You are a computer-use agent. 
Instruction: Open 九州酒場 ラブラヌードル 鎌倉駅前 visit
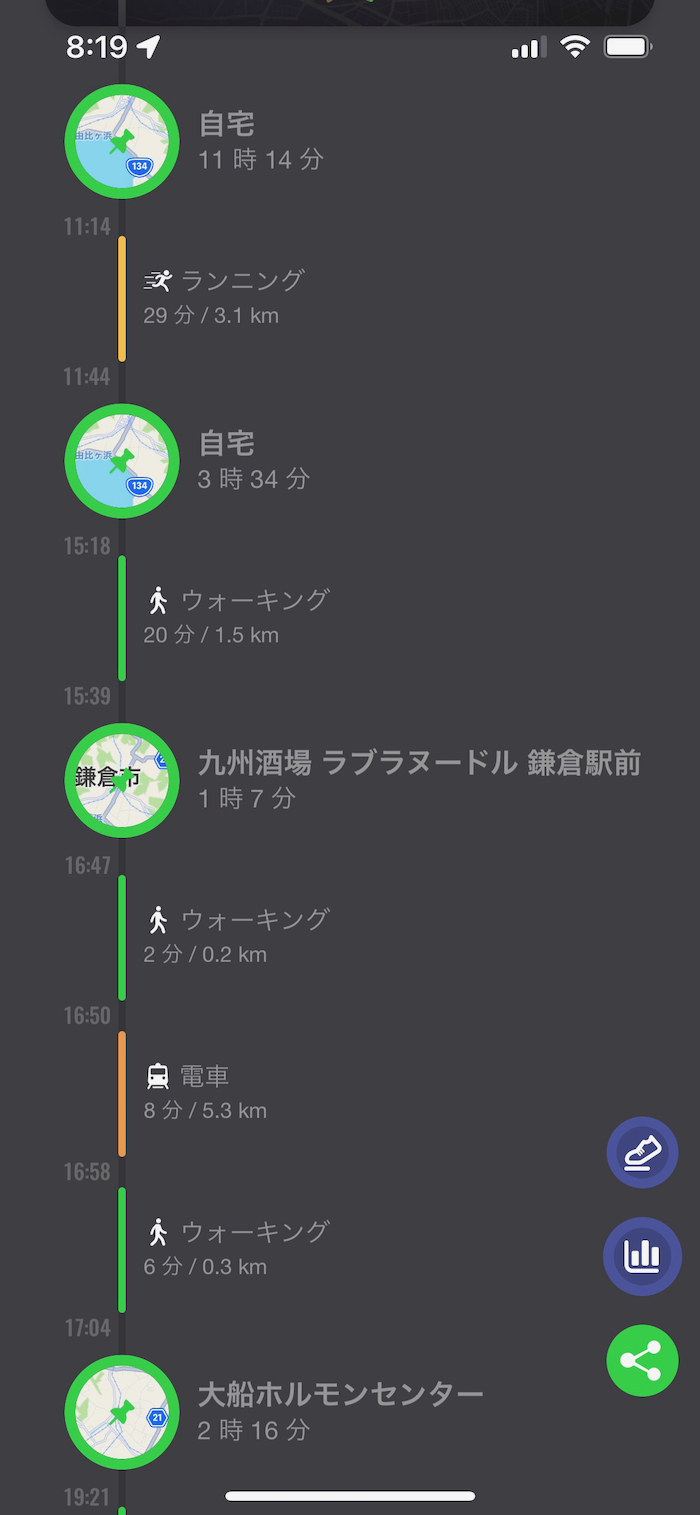coord(418,780)
